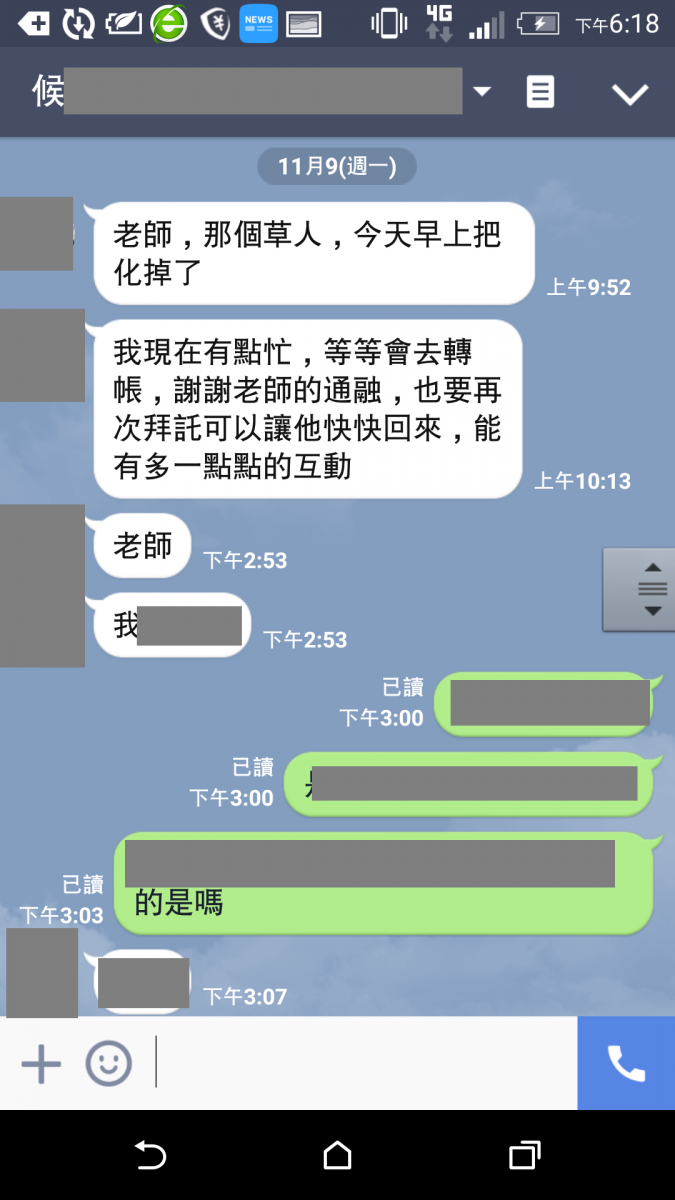Go back using system back button
Viewport: 675px width, 1200px height.
click(150, 1156)
